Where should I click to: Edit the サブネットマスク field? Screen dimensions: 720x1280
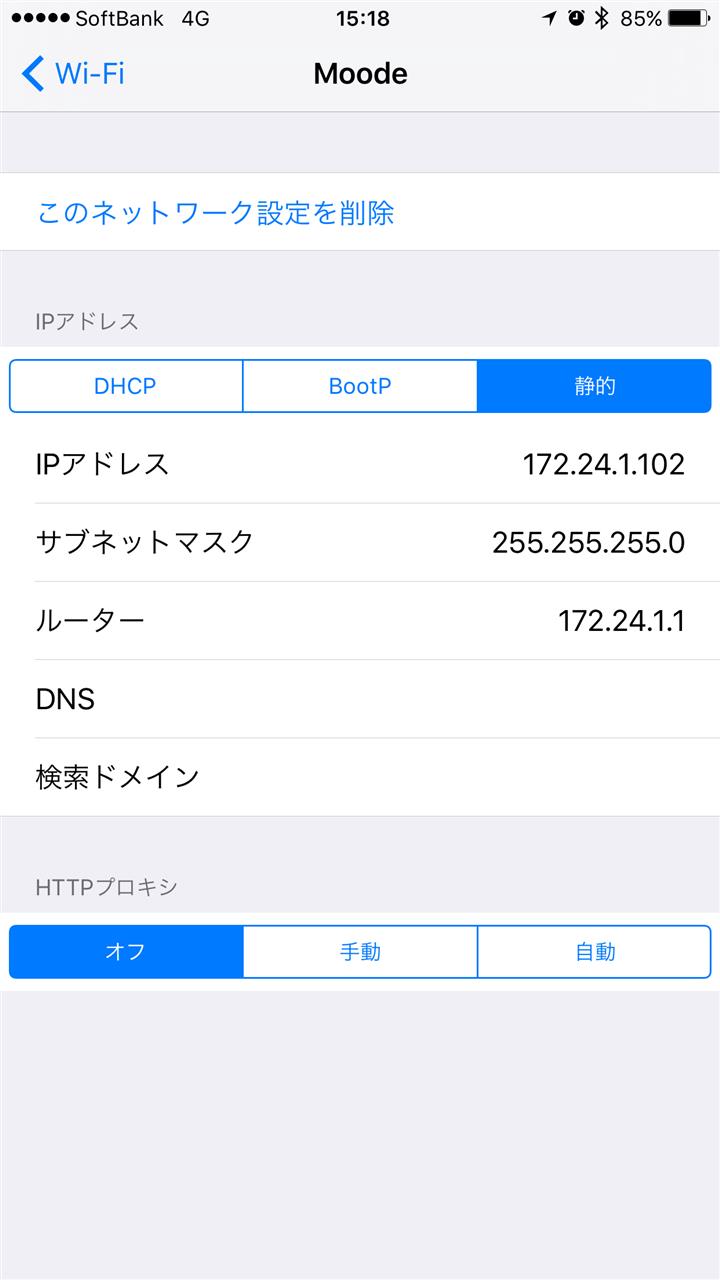pos(360,542)
